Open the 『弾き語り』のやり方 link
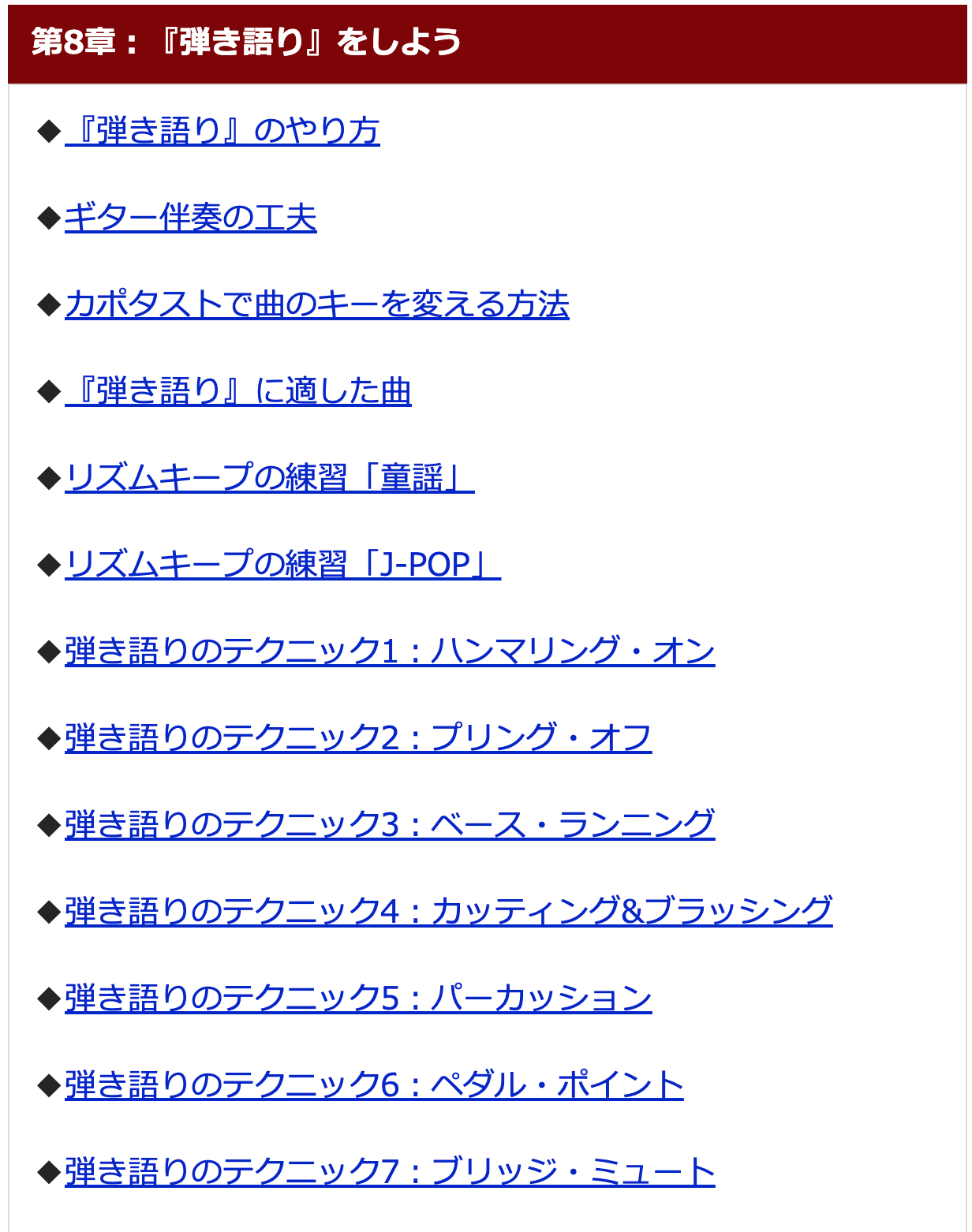The height and width of the screenshot is (1232, 972). (222, 131)
